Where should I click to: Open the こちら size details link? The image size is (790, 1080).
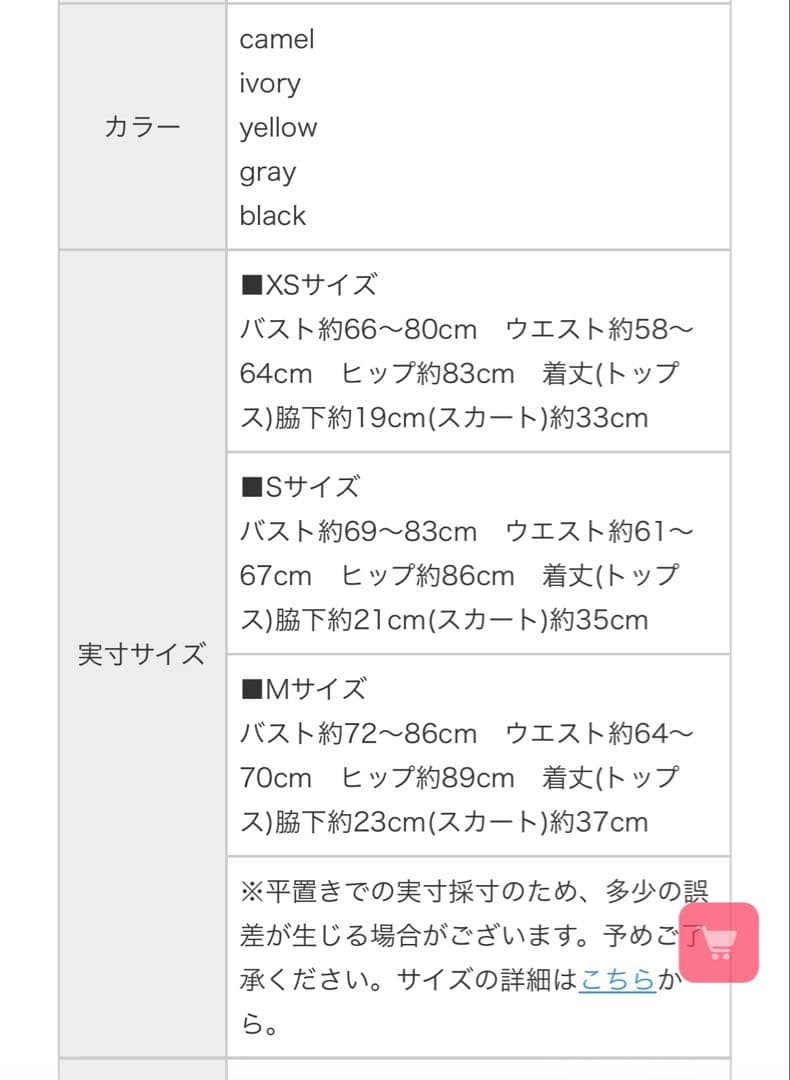tap(617, 980)
